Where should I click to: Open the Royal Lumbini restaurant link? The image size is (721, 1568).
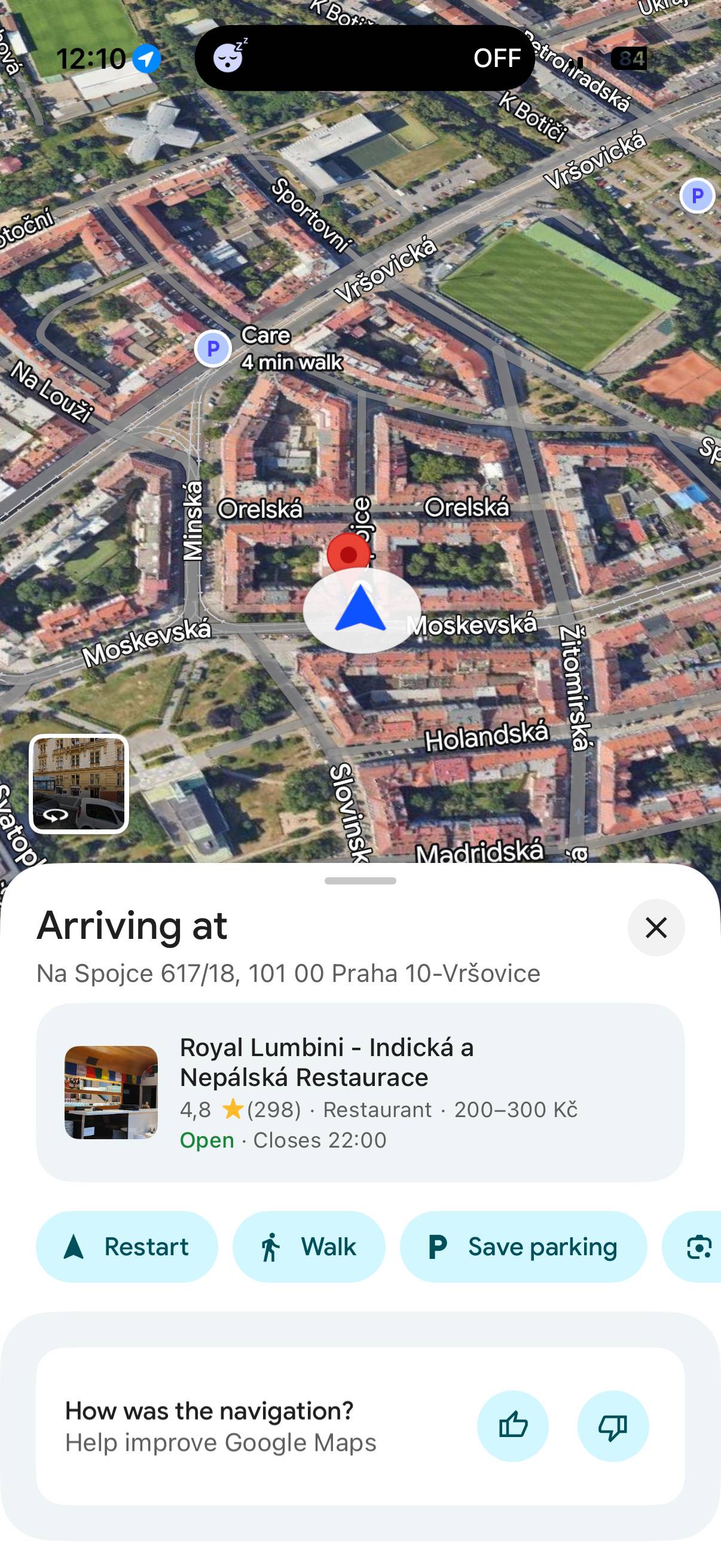pyautogui.click(x=329, y=1063)
